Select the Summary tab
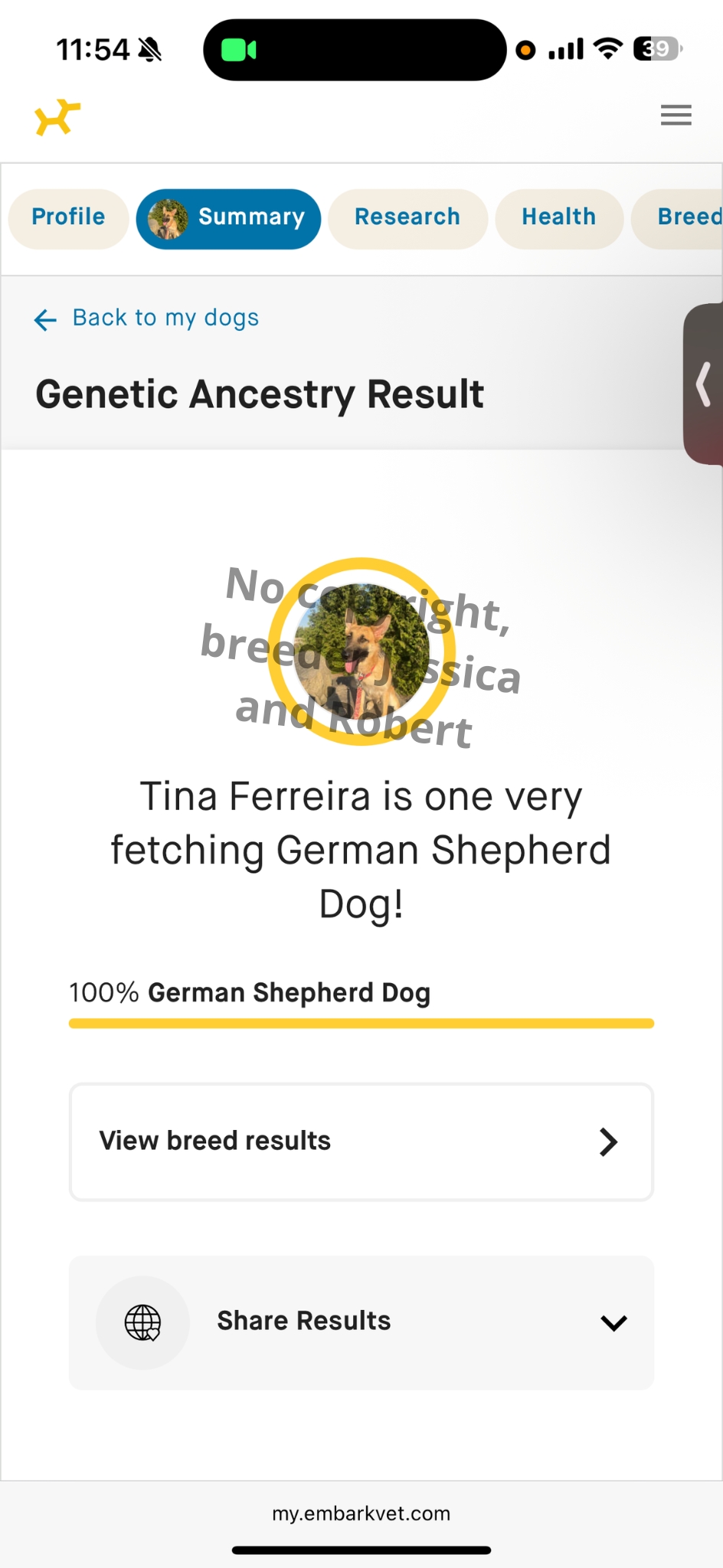Screen dimensions: 723x1568 click(228, 218)
